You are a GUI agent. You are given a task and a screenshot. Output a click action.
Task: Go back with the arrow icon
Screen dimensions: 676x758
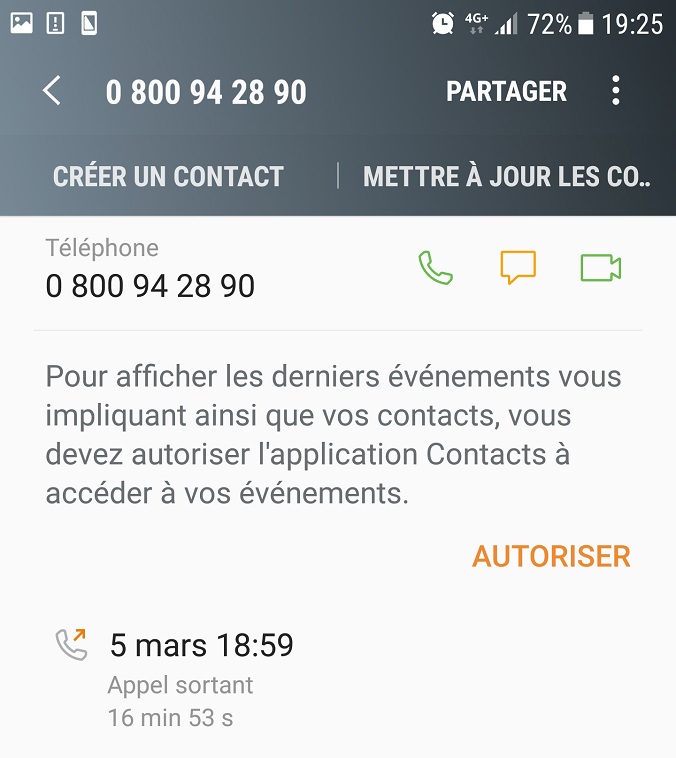[52, 92]
